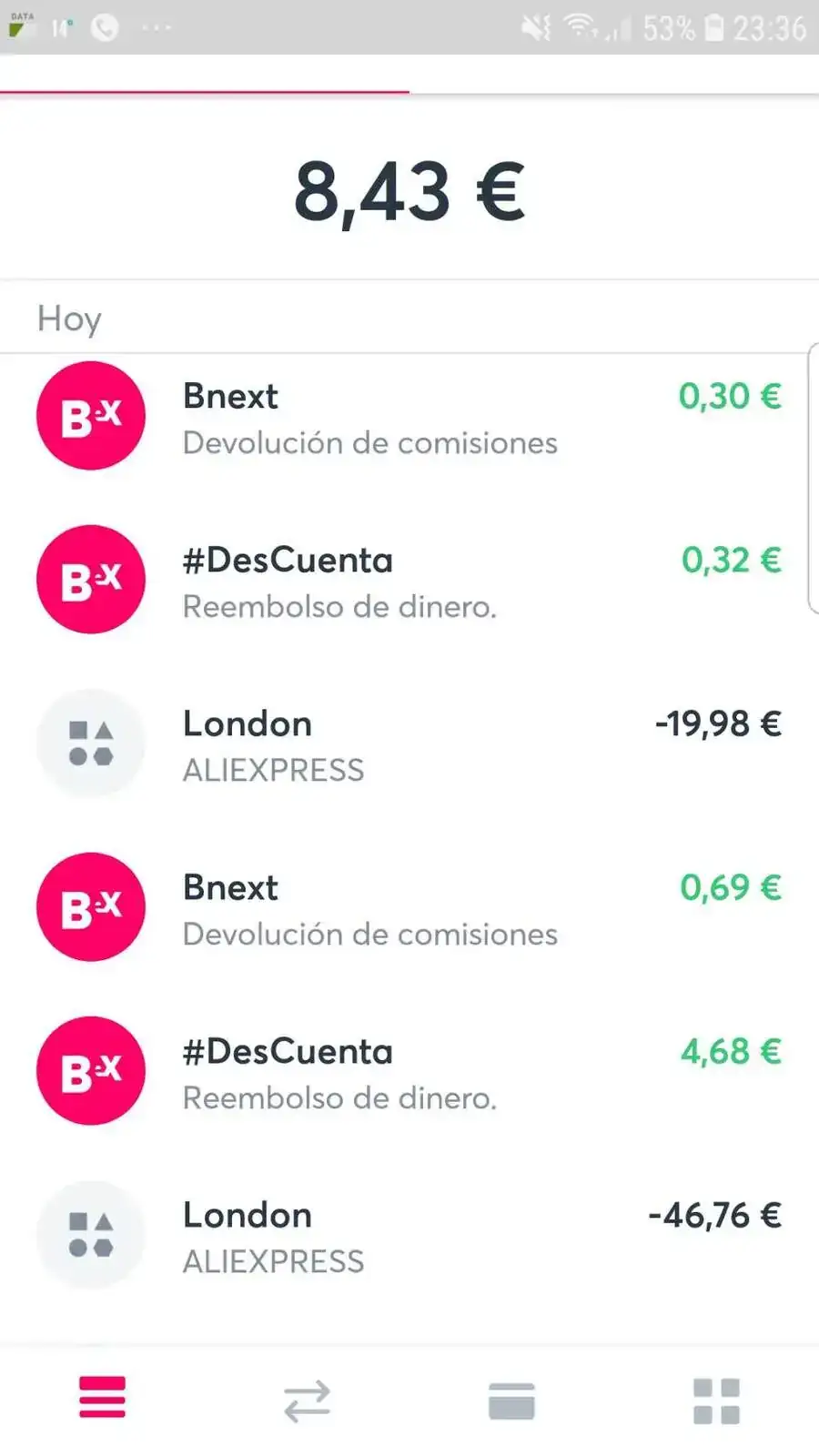Open the Bnext 0,69 € commission refund
This screenshot has height=1456, width=819.
pos(409,908)
